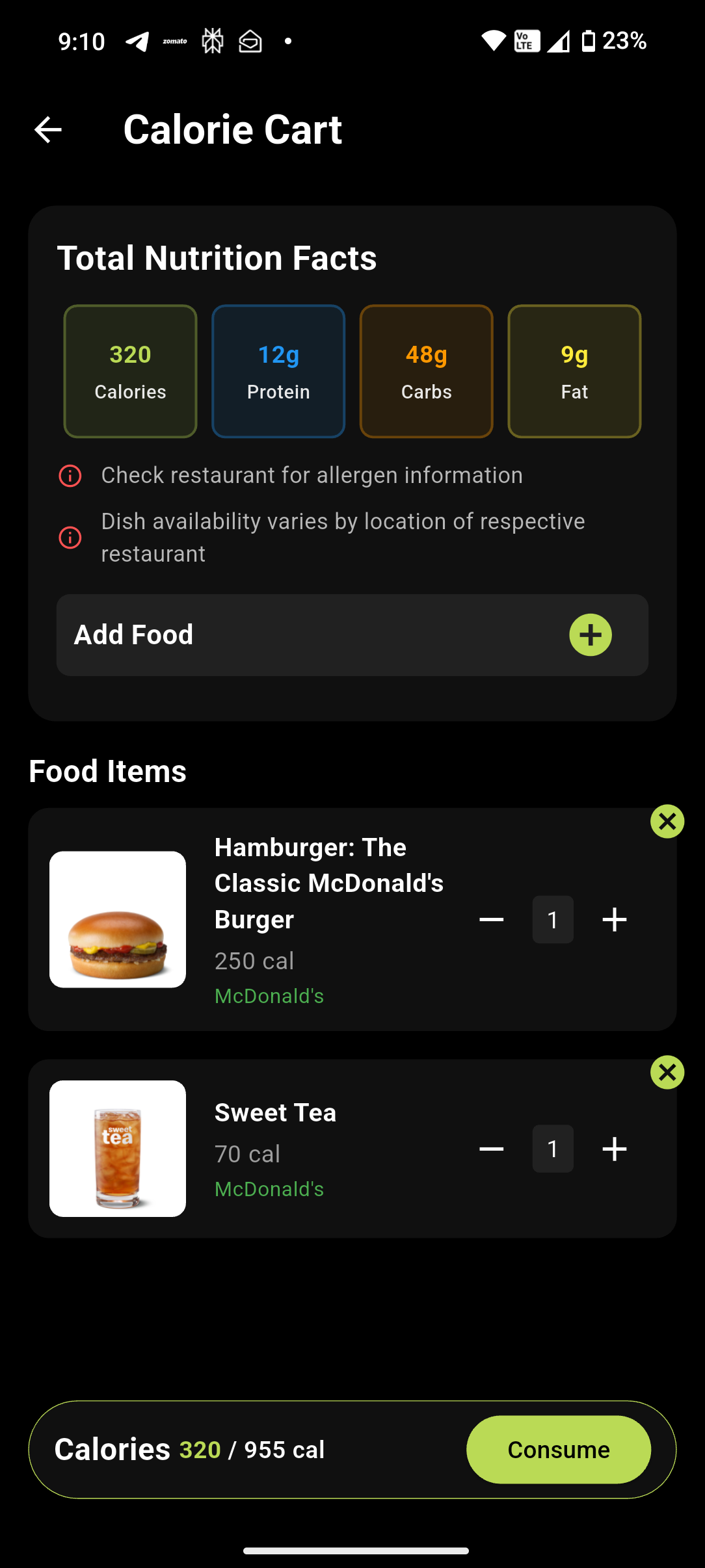705x1568 pixels.
Task: Tap the plus icon beside the Hamburger quantity
Action: pyautogui.click(x=613, y=919)
